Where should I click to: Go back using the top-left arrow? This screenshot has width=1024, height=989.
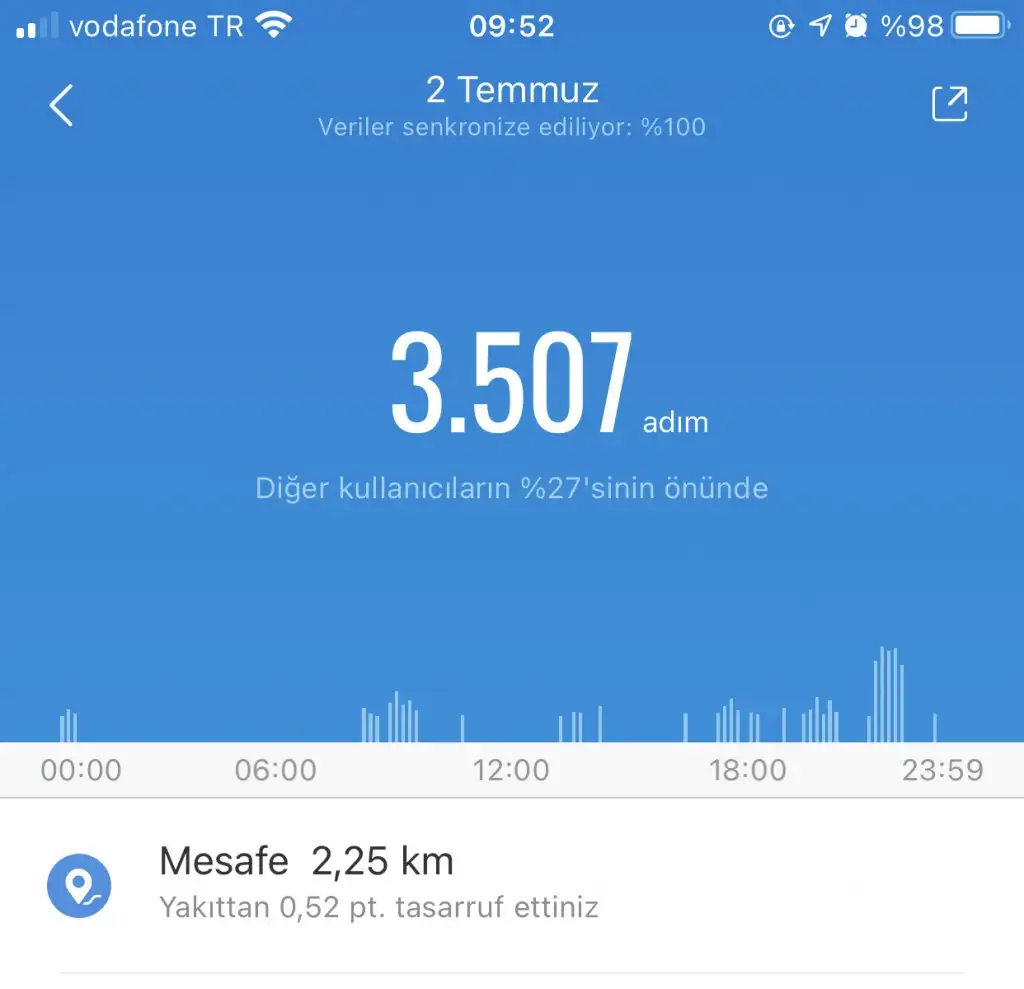click(x=61, y=105)
